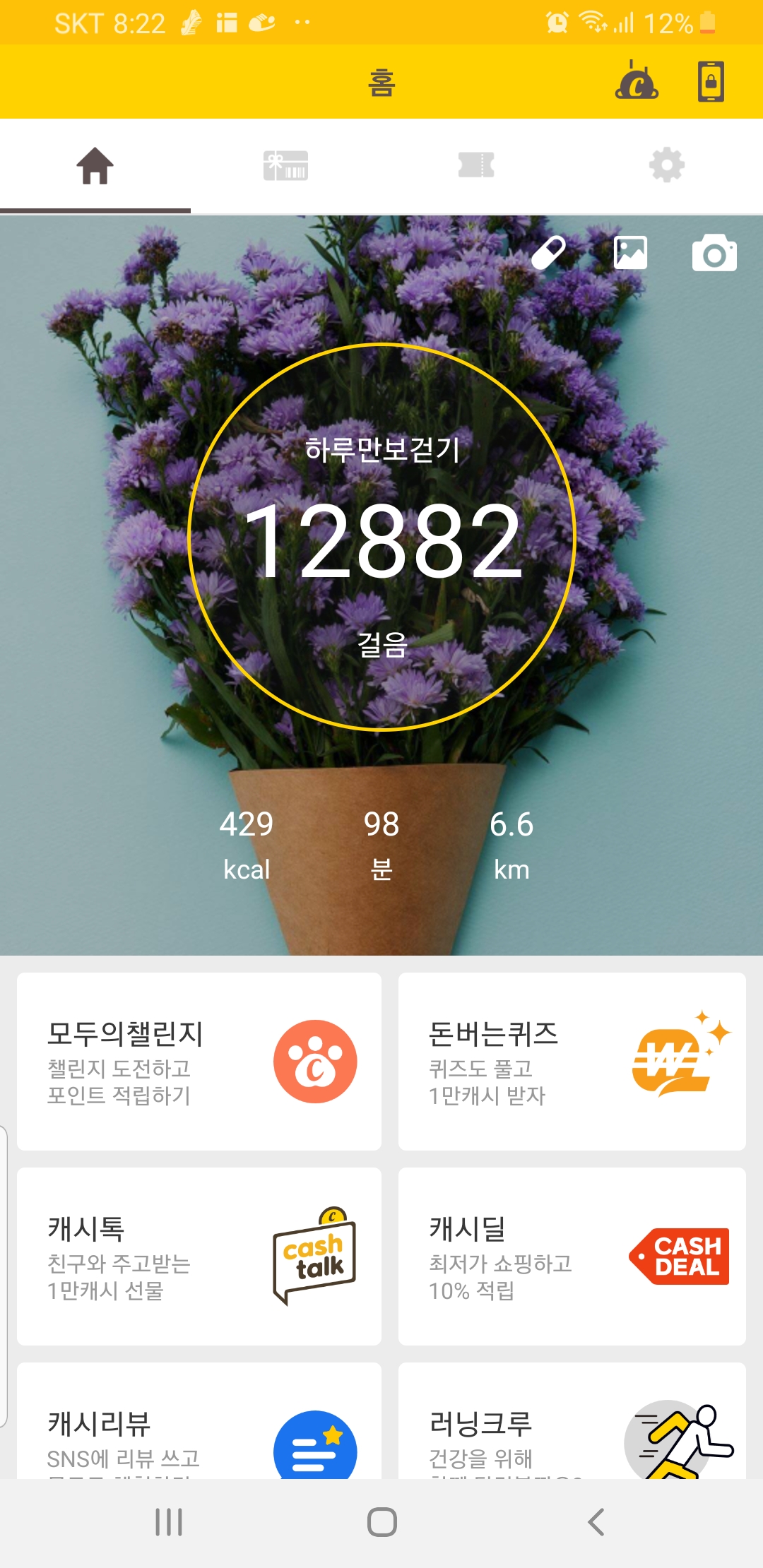
Task: Open the lock screen settings icon
Action: (x=711, y=82)
